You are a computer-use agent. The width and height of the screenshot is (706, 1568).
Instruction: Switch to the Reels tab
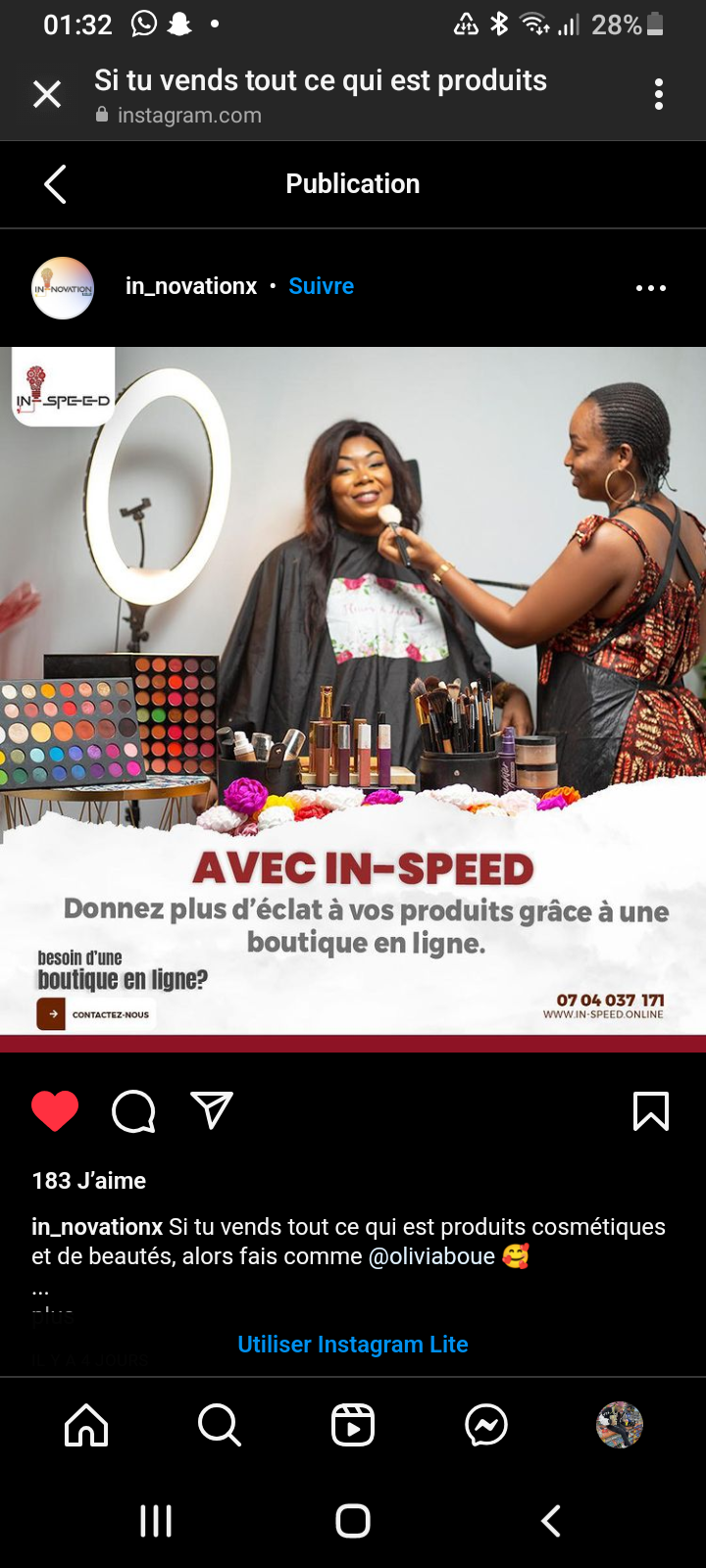tap(353, 1425)
